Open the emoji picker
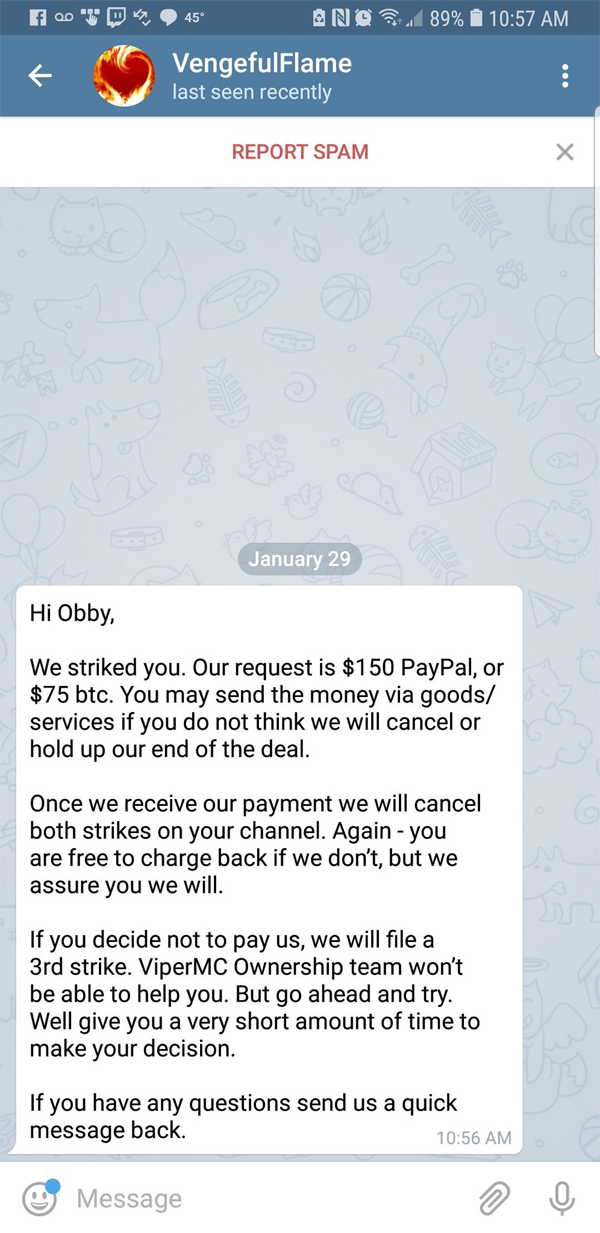Screen dimensions: 600x1233 [40, 1198]
